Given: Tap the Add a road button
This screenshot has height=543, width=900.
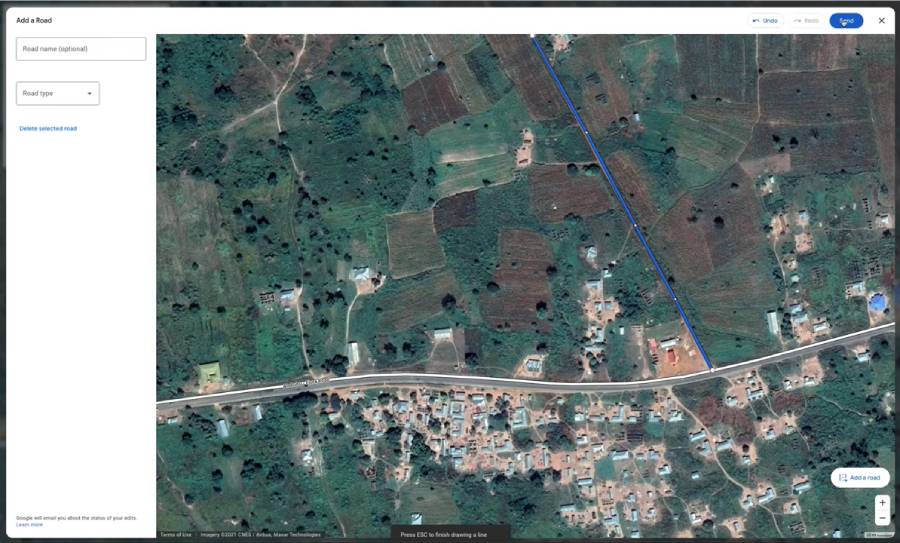Looking at the screenshot, I should [860, 477].
